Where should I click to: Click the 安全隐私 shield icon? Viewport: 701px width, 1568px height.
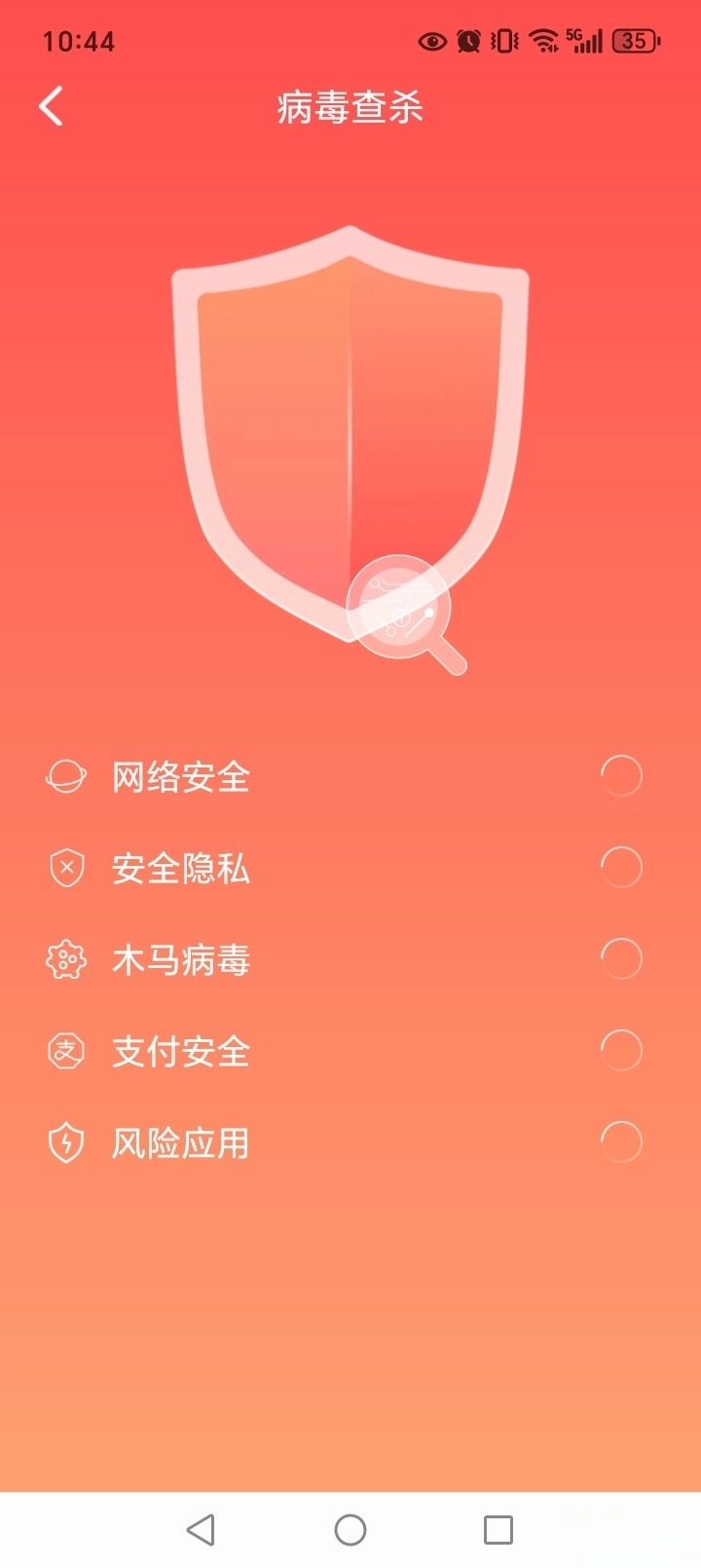coord(65,868)
